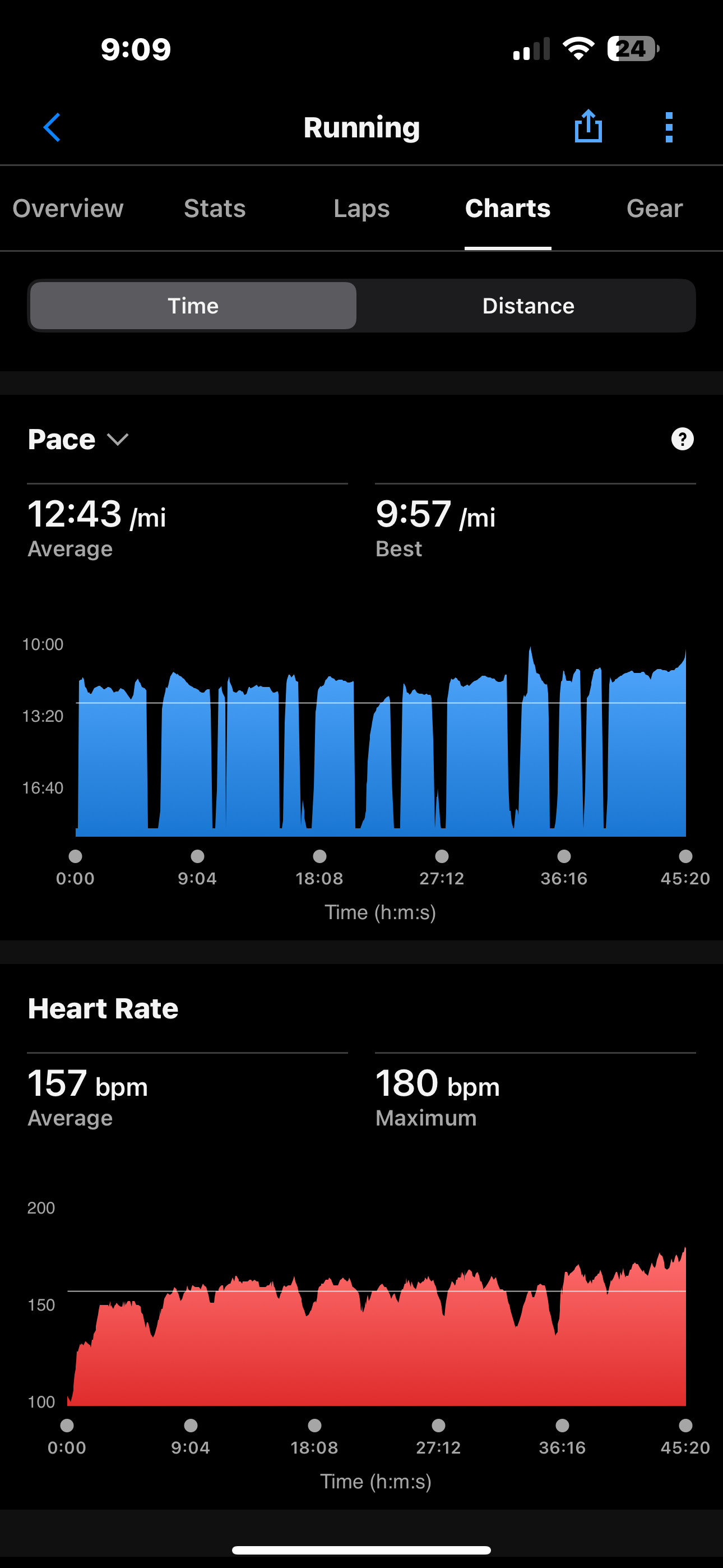Open the Laps tab
This screenshot has width=723, height=1568.
click(x=361, y=209)
